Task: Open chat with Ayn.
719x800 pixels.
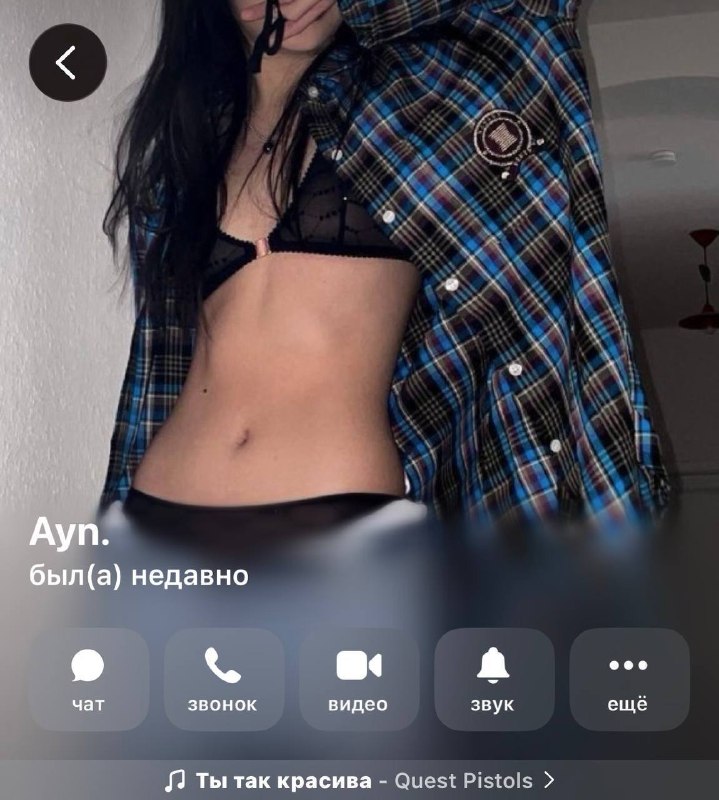Action: (88, 679)
